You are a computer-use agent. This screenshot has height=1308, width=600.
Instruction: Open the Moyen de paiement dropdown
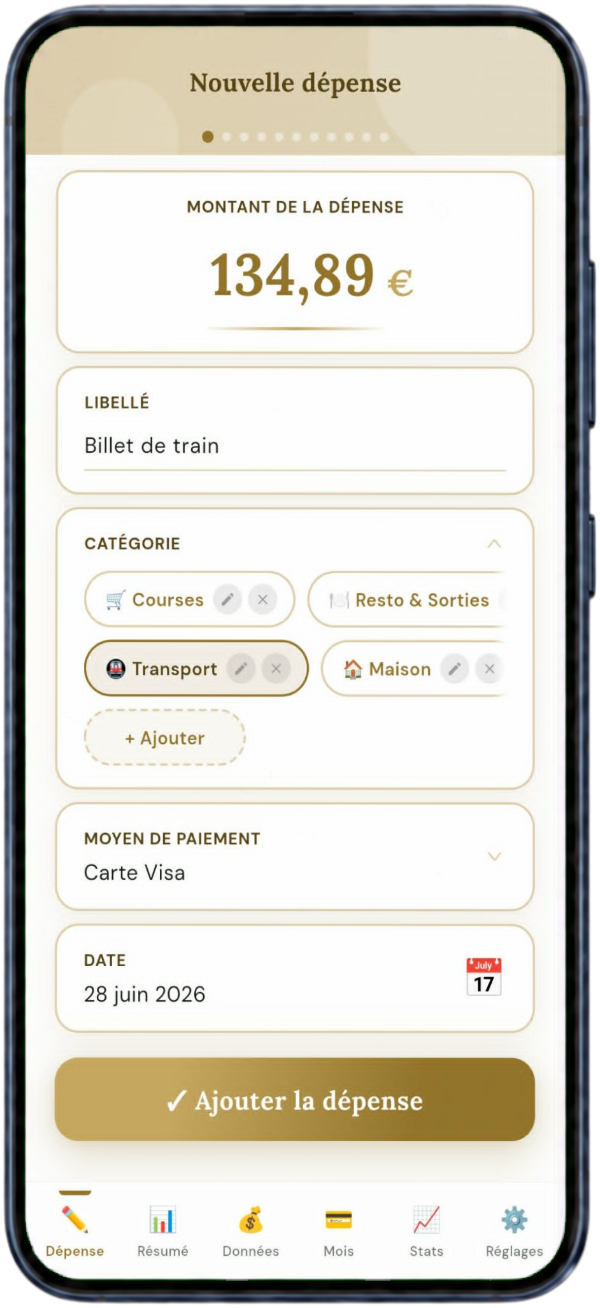pos(295,857)
